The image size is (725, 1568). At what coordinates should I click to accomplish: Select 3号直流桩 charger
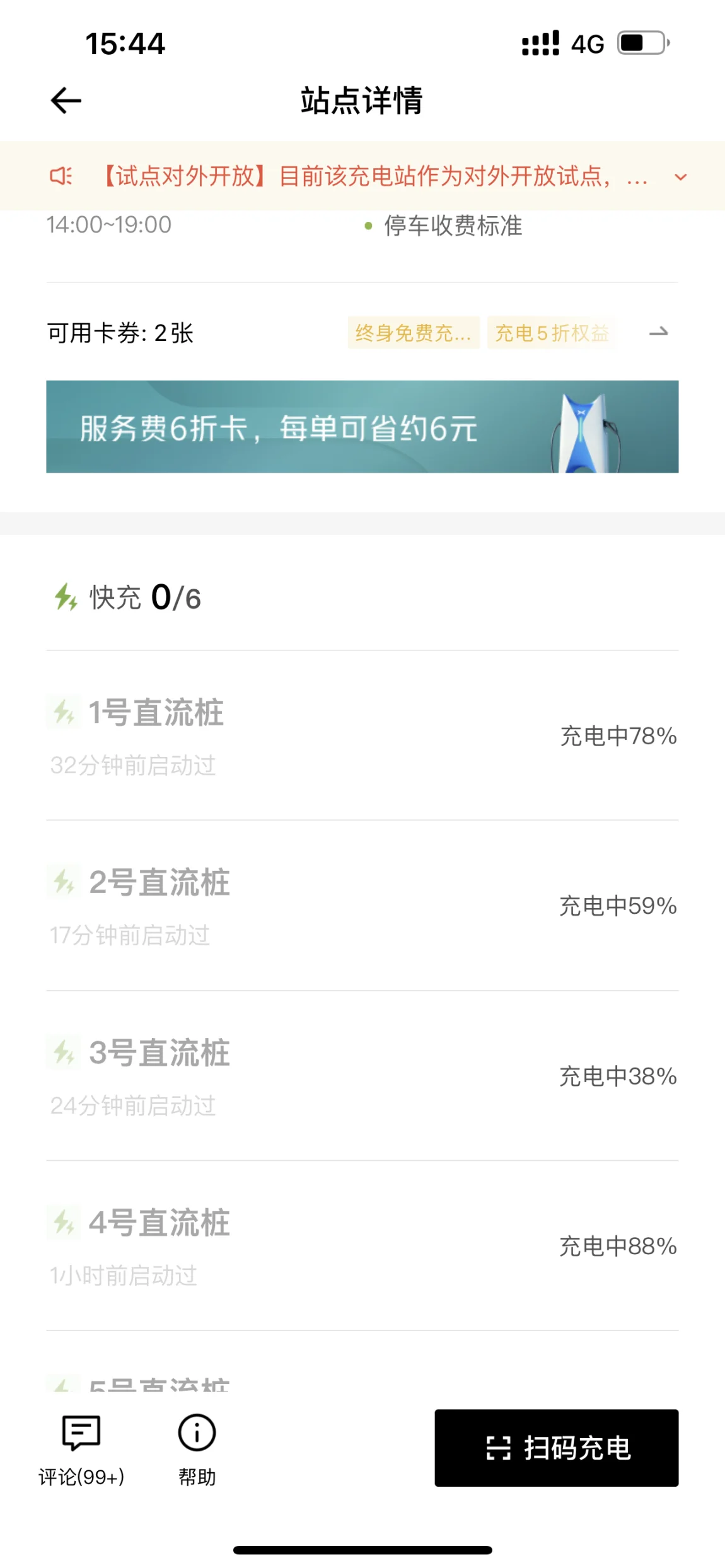coord(362,1076)
